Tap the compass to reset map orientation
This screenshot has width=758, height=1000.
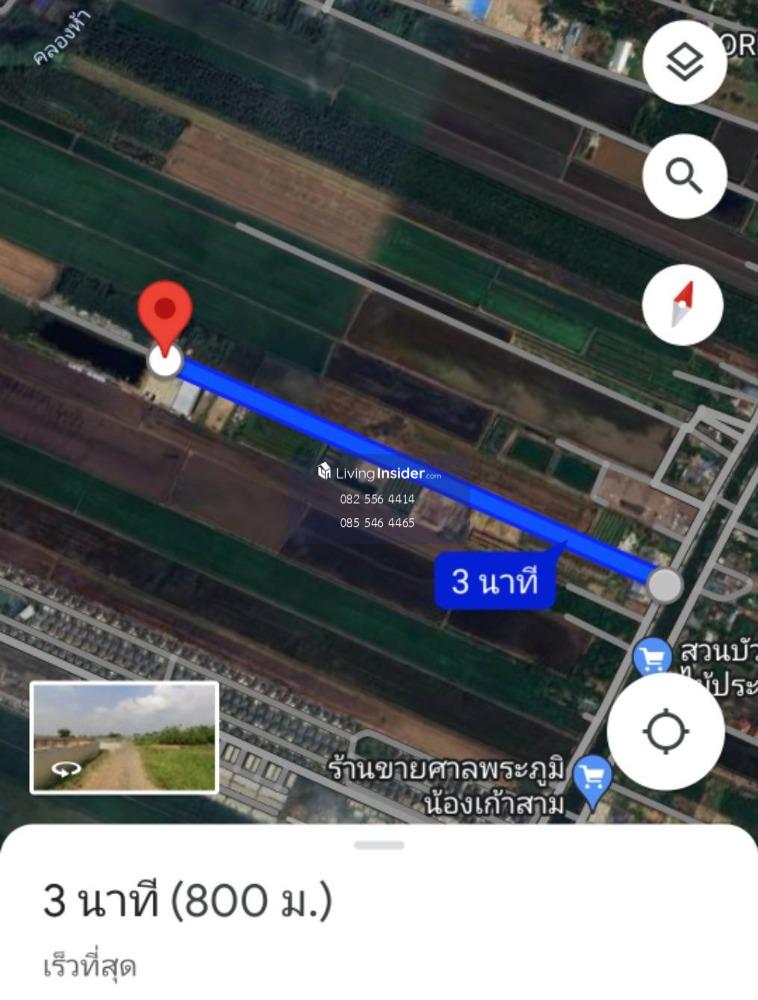(683, 305)
